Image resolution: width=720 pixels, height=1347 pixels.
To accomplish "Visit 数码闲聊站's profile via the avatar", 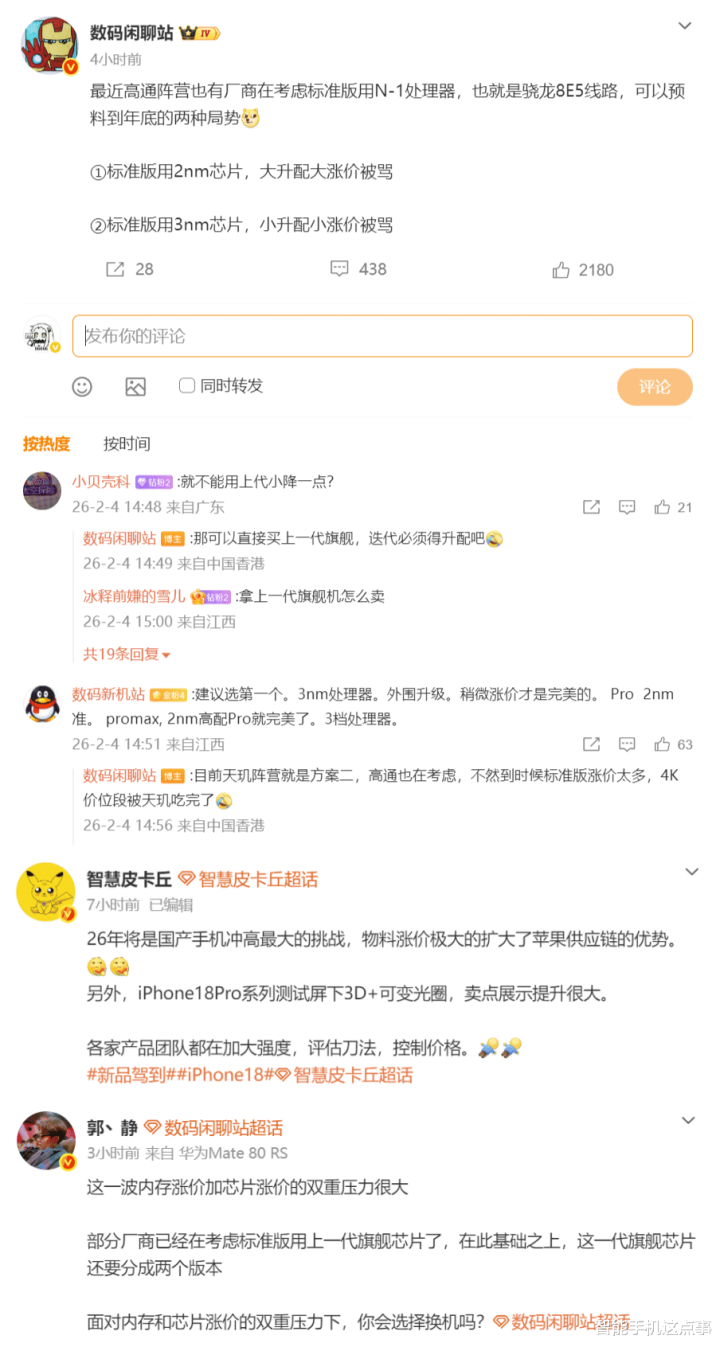I will click(x=49, y=46).
